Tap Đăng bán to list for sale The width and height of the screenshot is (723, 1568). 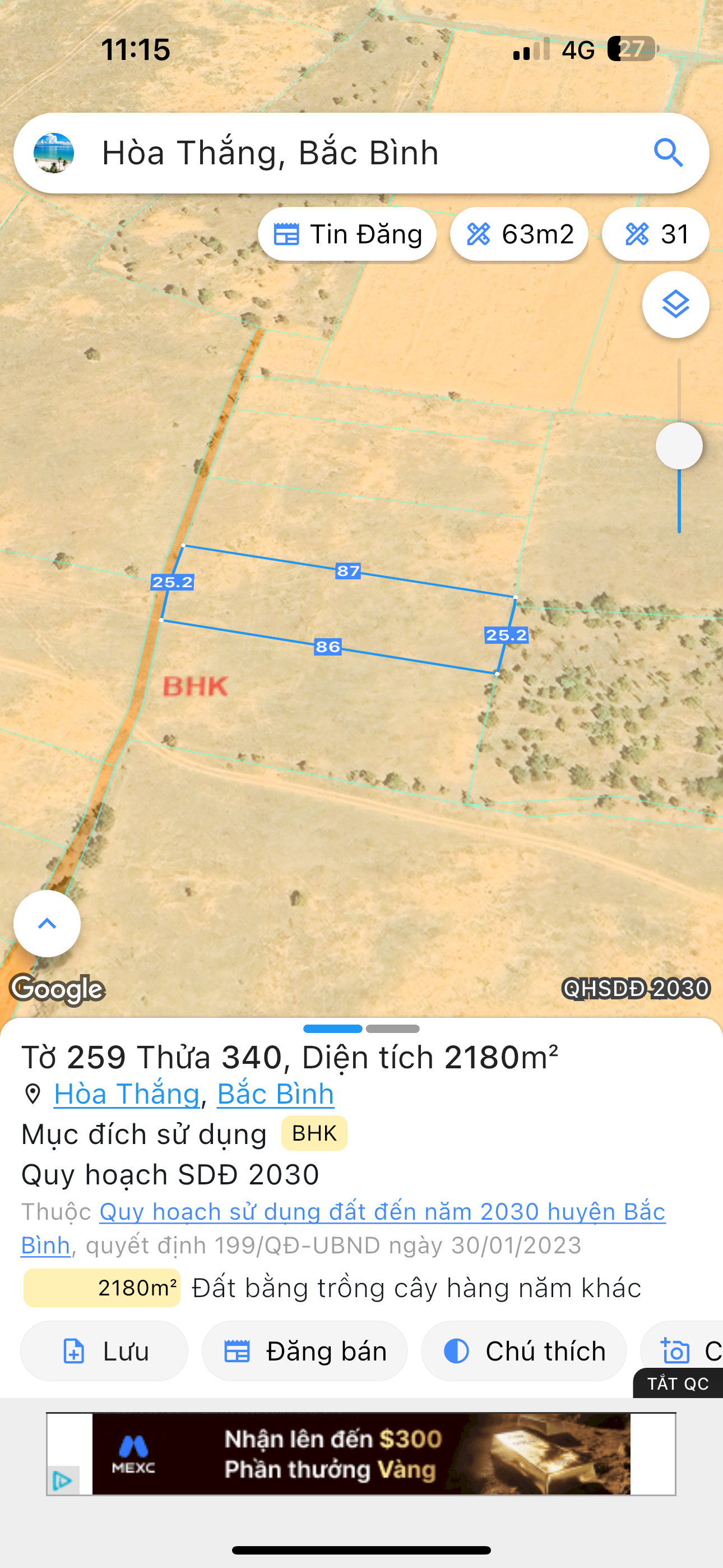coord(304,1351)
